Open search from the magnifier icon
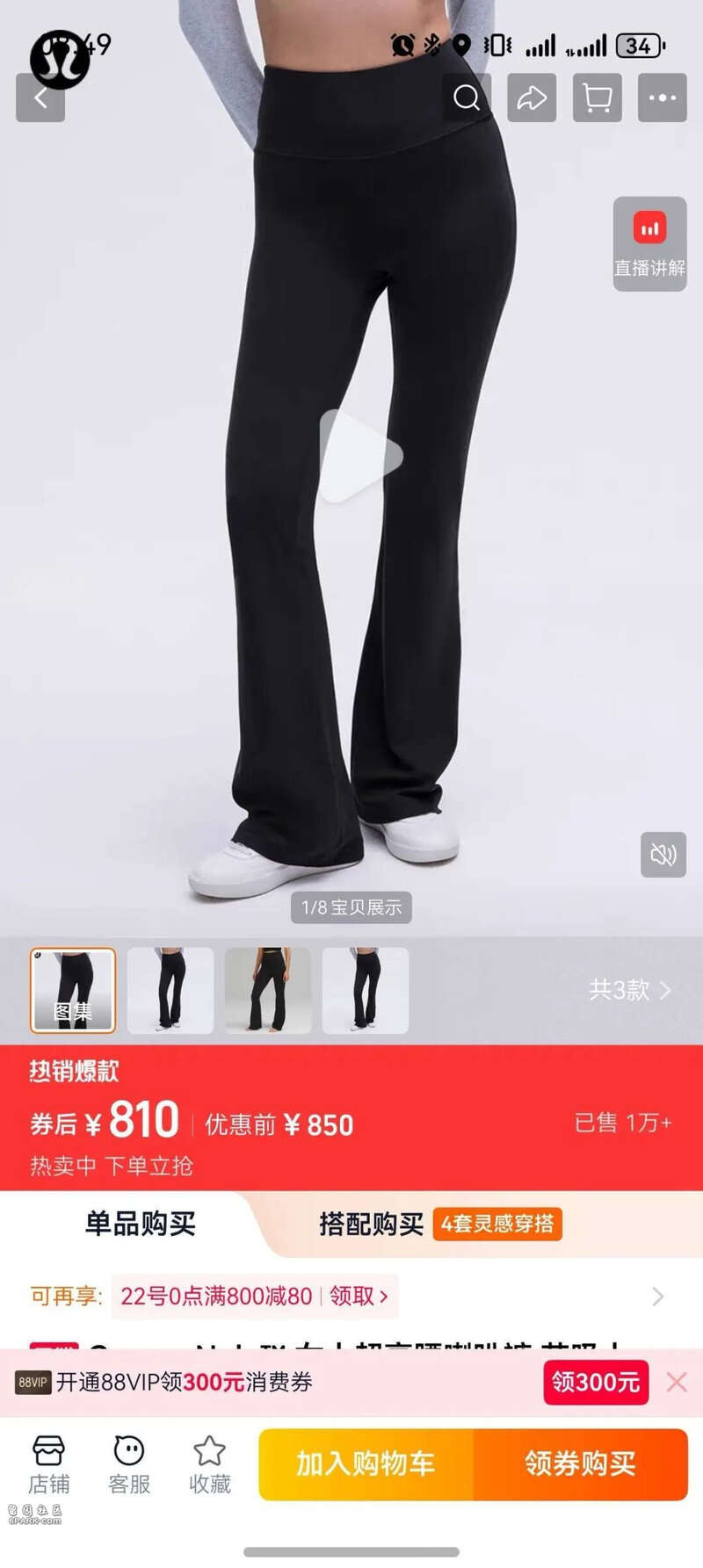Image resolution: width=703 pixels, height=1568 pixels. 467,98
